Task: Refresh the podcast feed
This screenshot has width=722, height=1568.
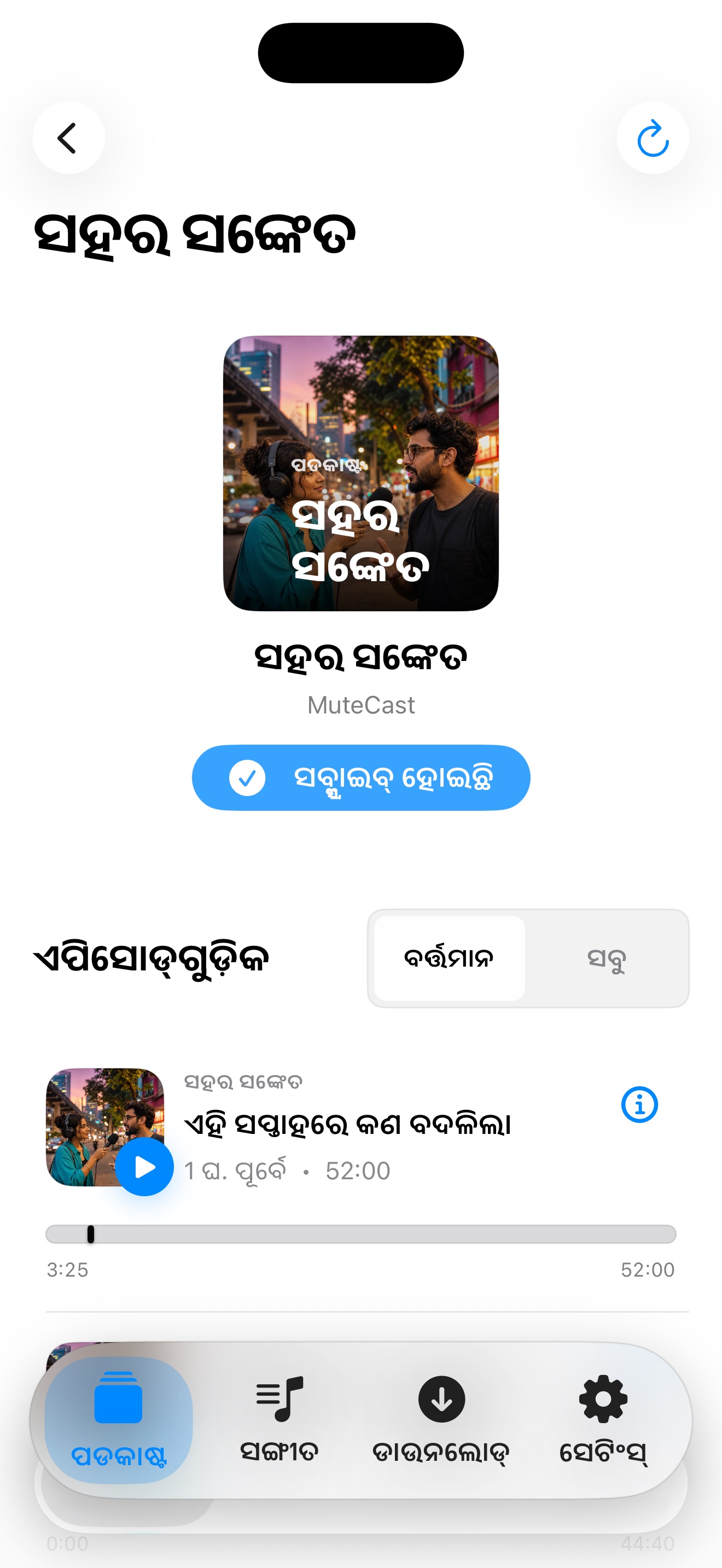Action: point(653,138)
